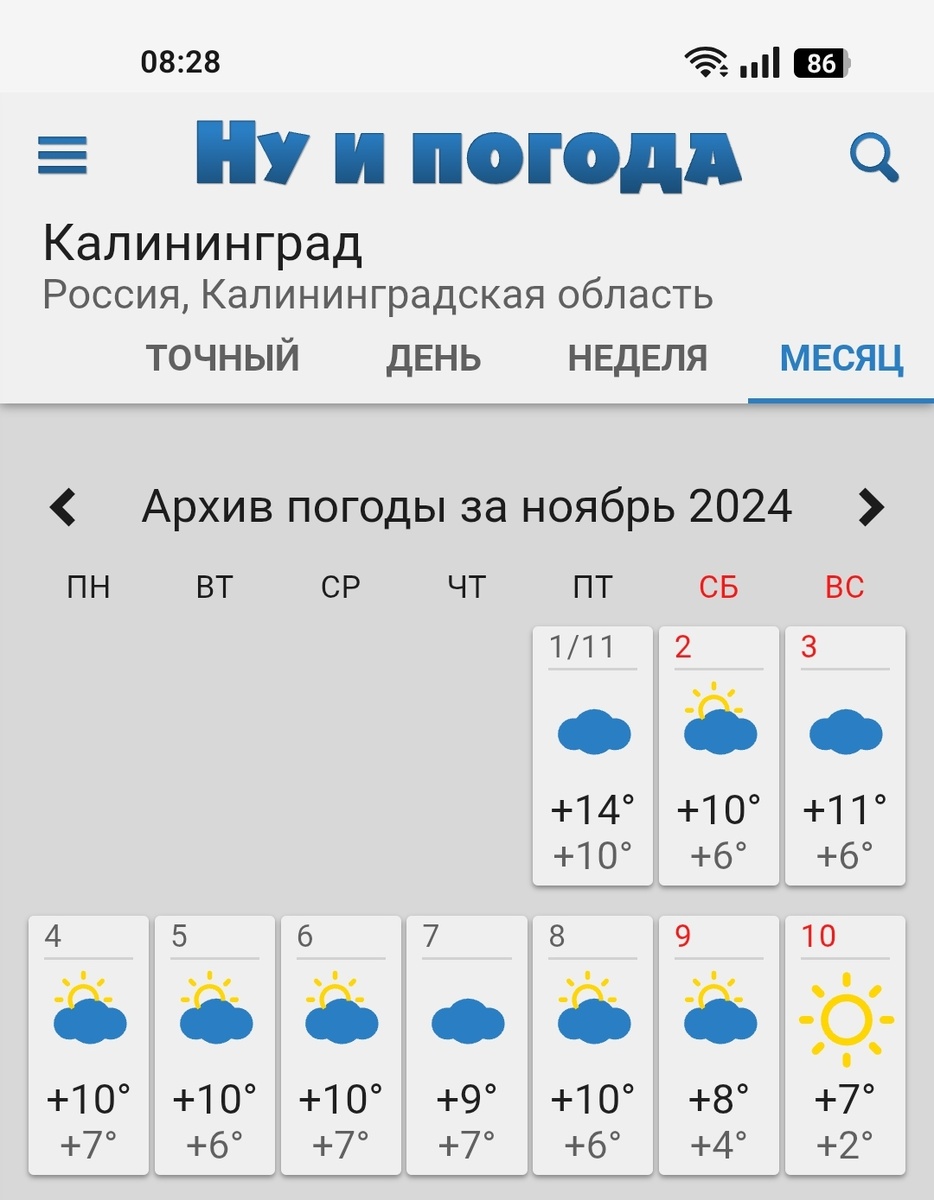Open the search icon
934x1200 pixels.
875,157
